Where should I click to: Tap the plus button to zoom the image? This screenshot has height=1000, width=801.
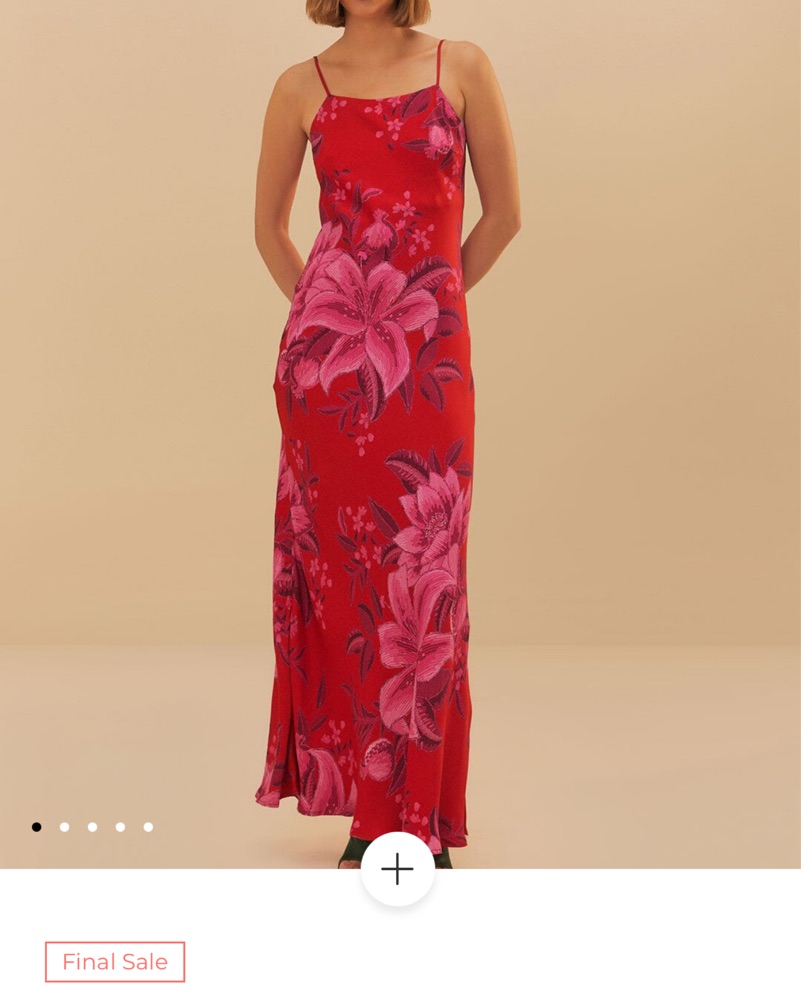pyautogui.click(x=398, y=869)
